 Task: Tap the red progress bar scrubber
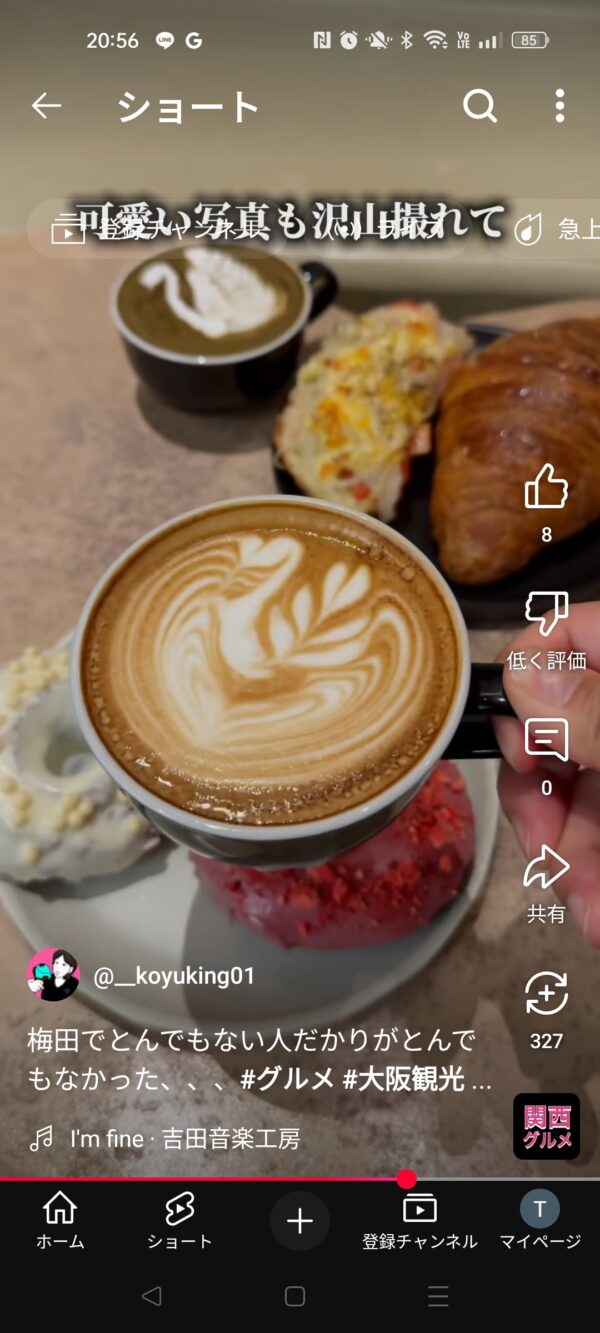tap(406, 1179)
